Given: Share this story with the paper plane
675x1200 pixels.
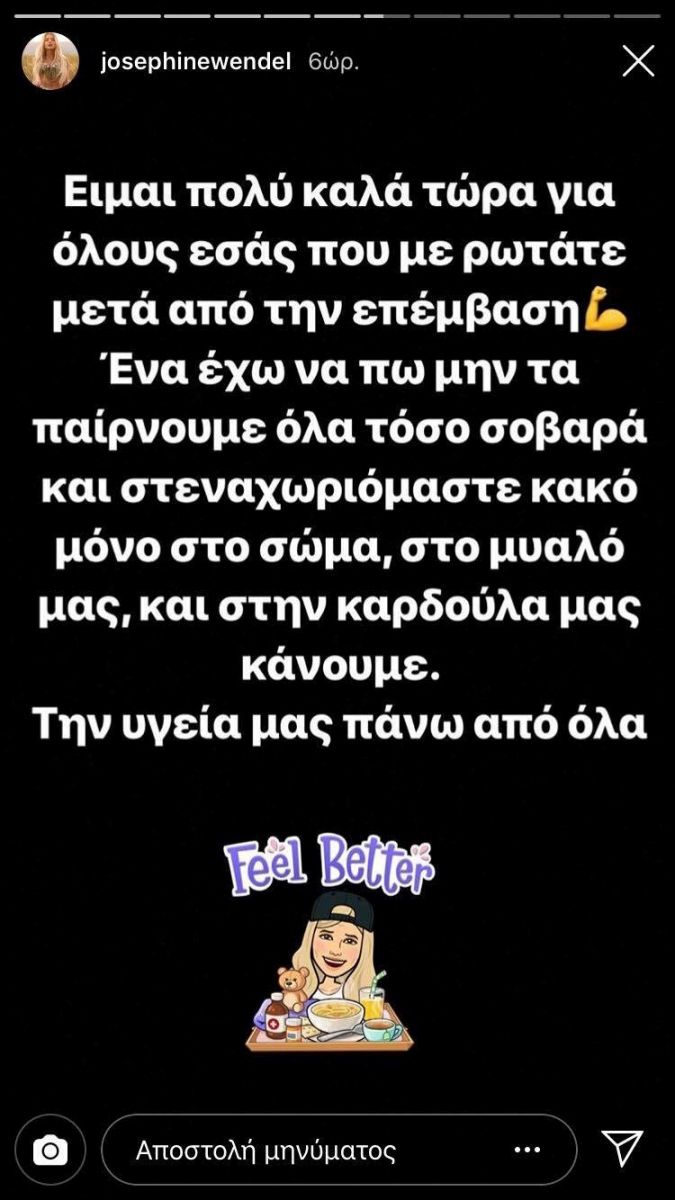Looking at the screenshot, I should point(622,1150).
